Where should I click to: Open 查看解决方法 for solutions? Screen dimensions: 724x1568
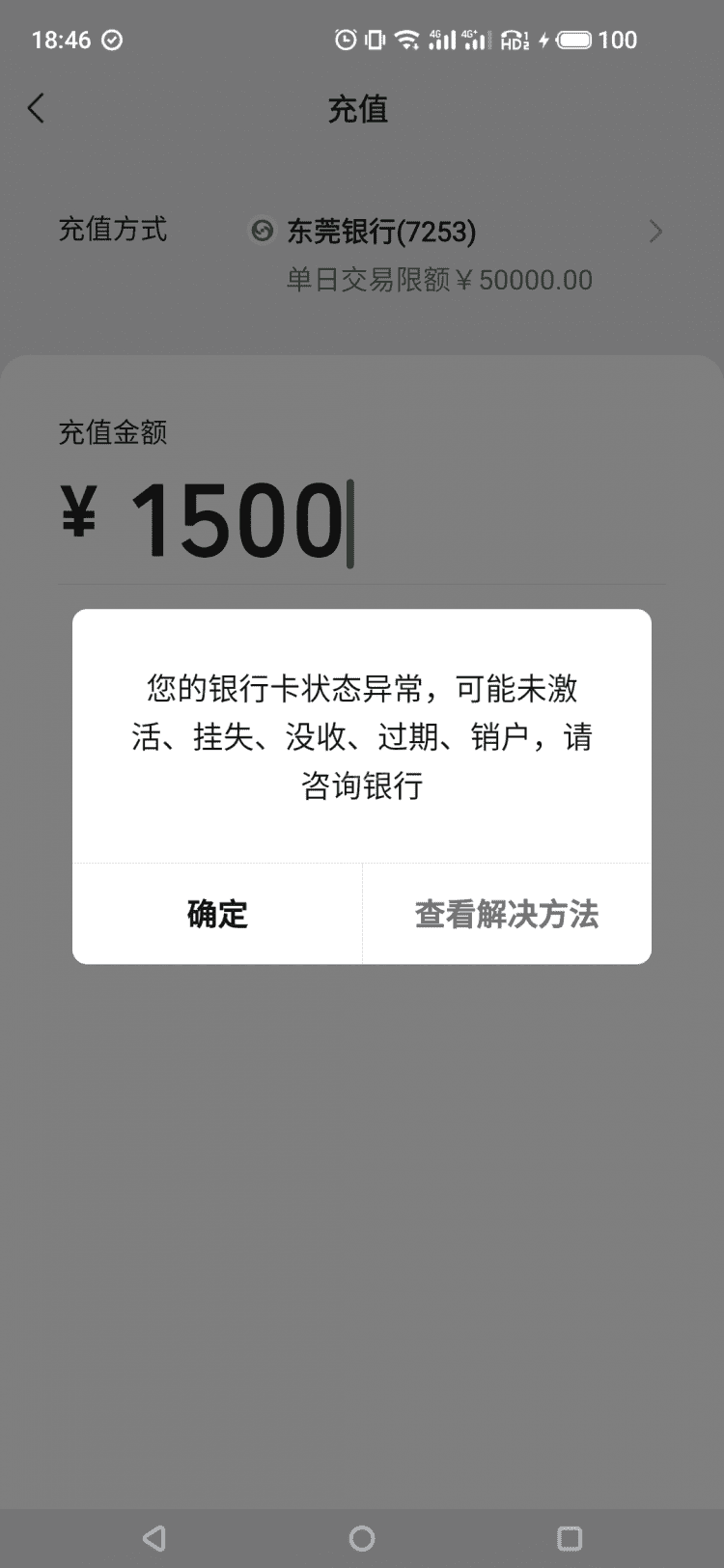507,914
